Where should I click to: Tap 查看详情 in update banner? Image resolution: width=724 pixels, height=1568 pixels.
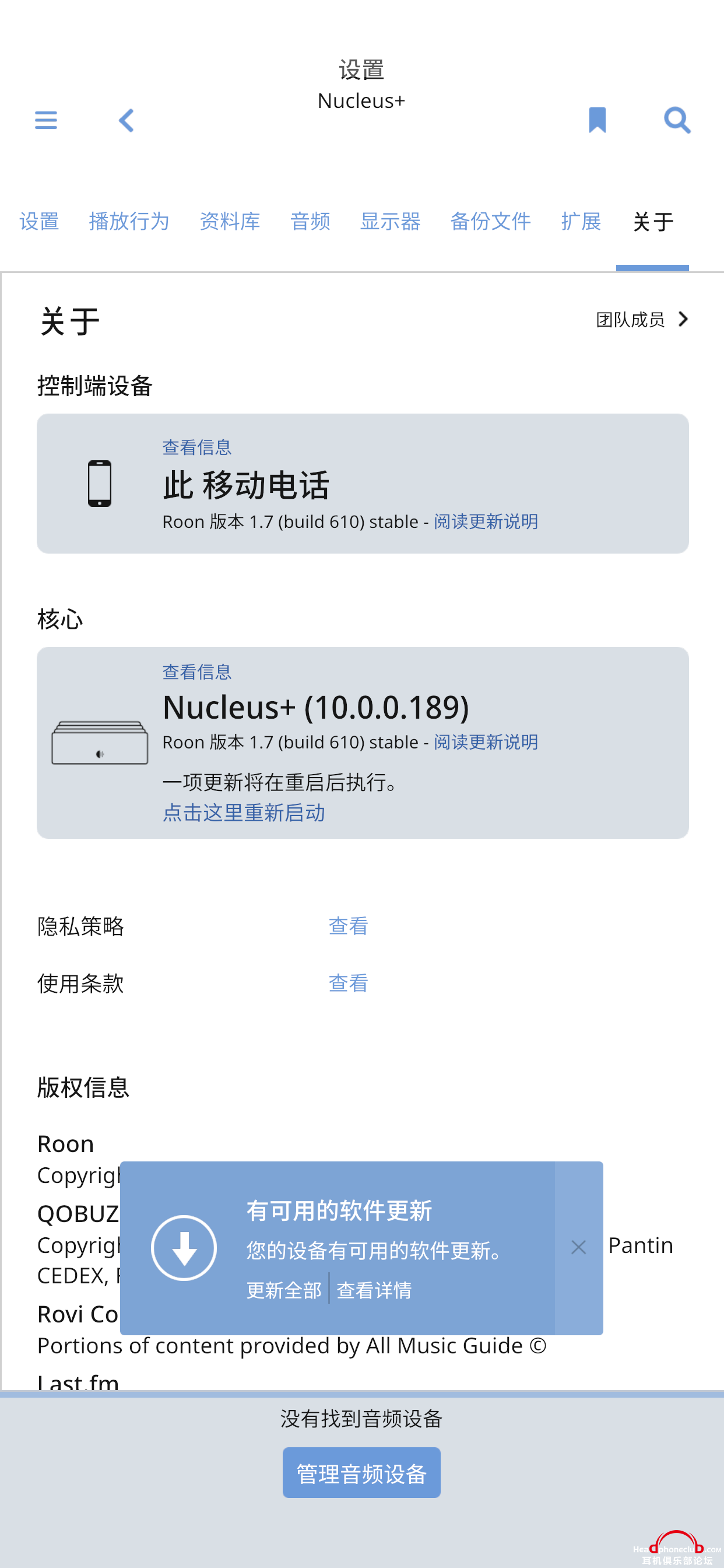(374, 1290)
